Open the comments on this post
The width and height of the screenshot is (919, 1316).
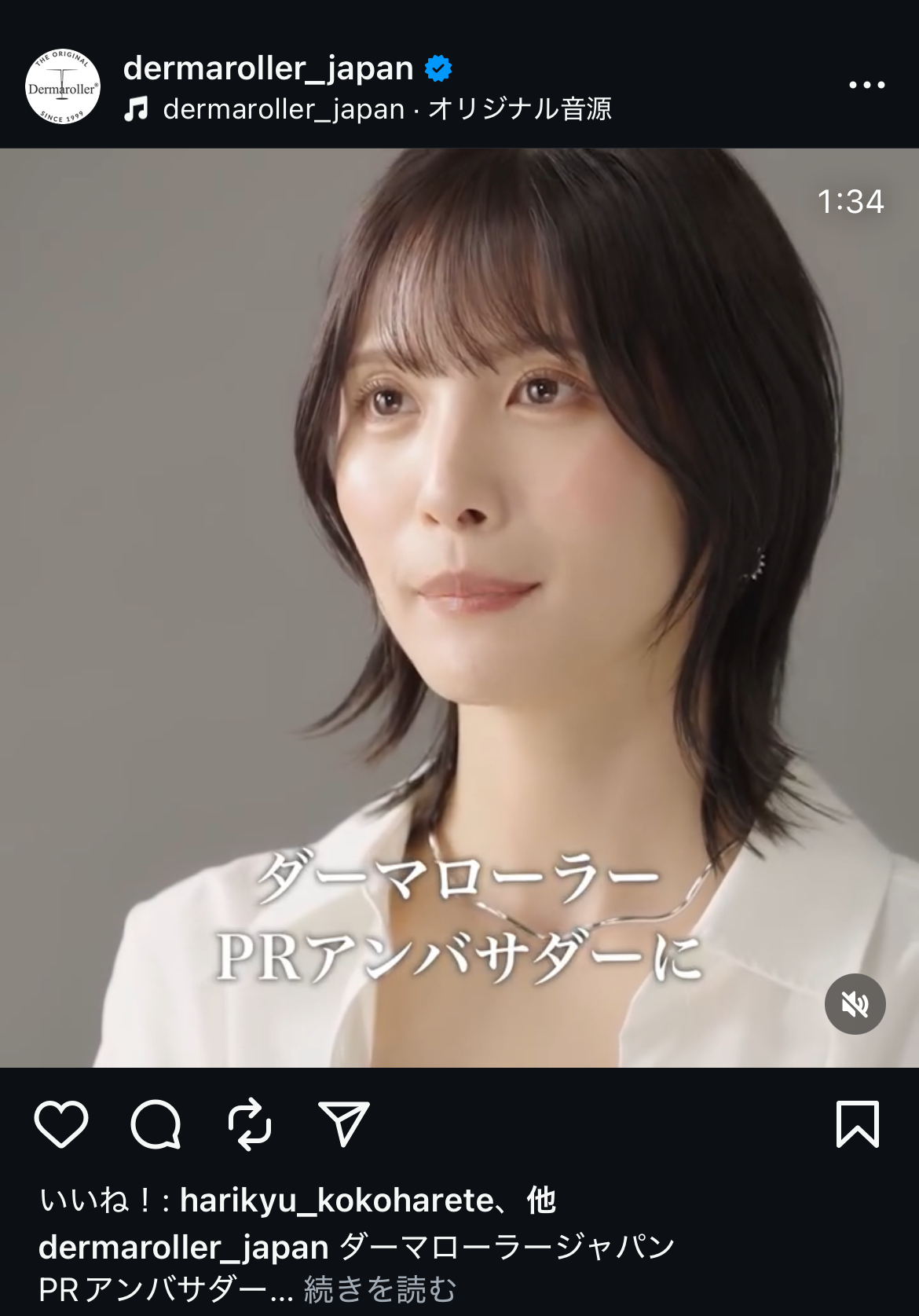(x=156, y=1124)
